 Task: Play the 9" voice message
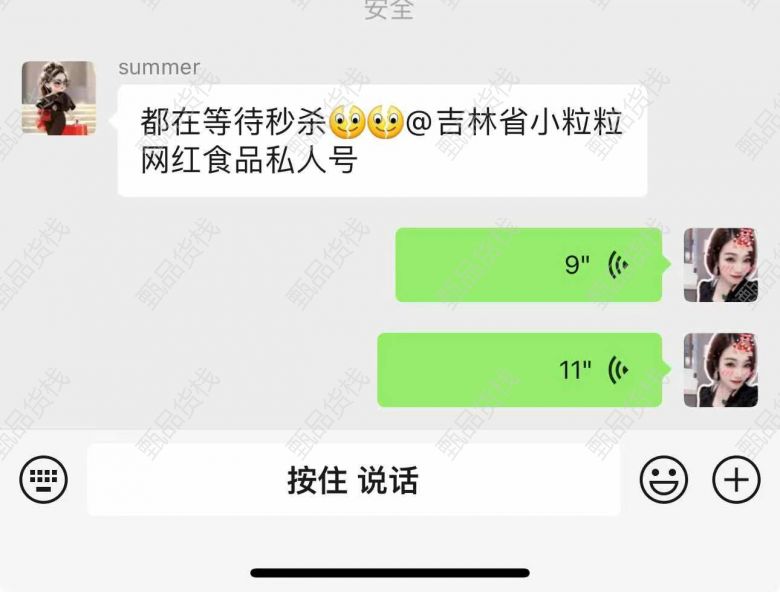click(528, 265)
